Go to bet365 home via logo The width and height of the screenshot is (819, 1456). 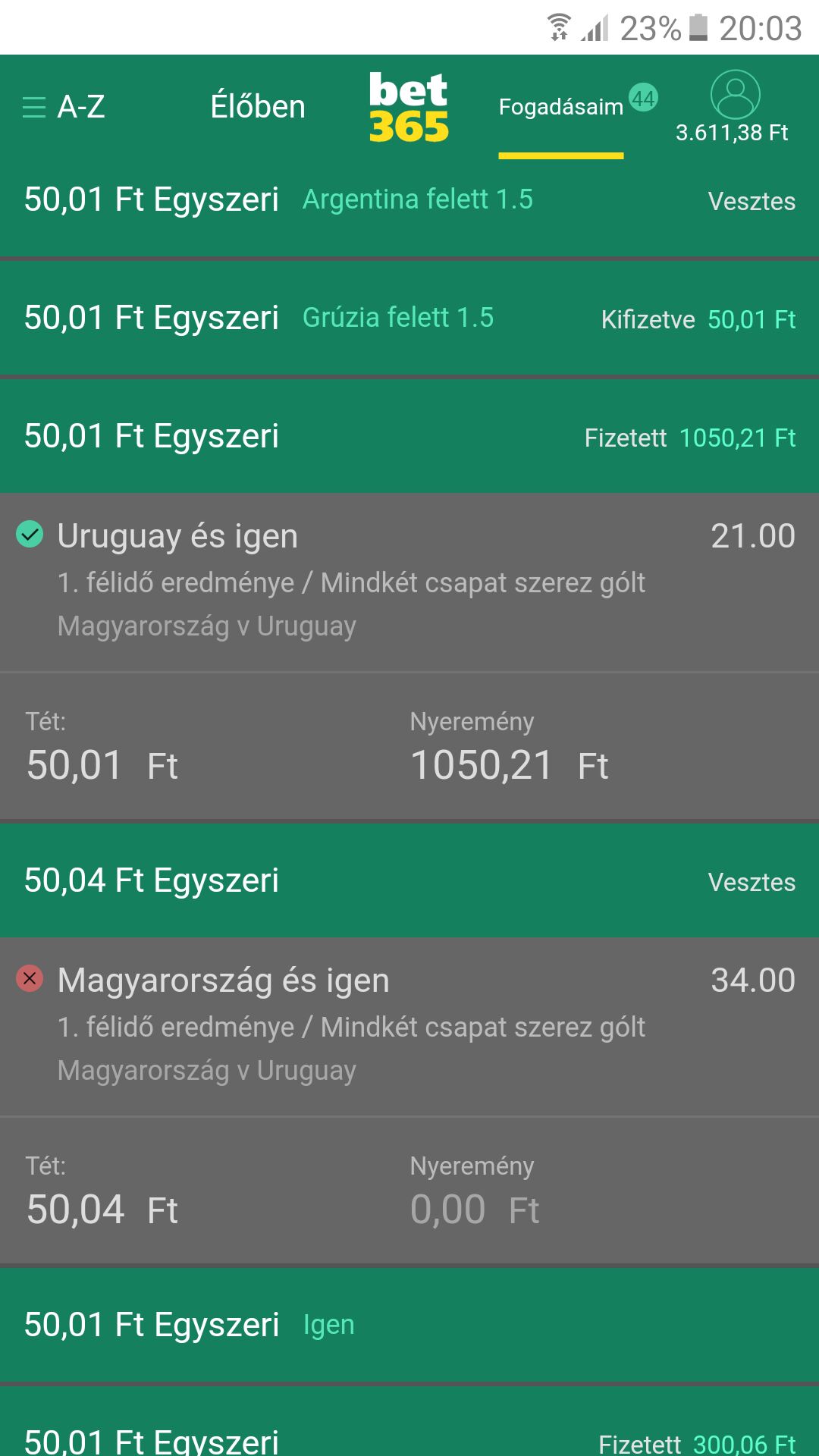click(409, 107)
